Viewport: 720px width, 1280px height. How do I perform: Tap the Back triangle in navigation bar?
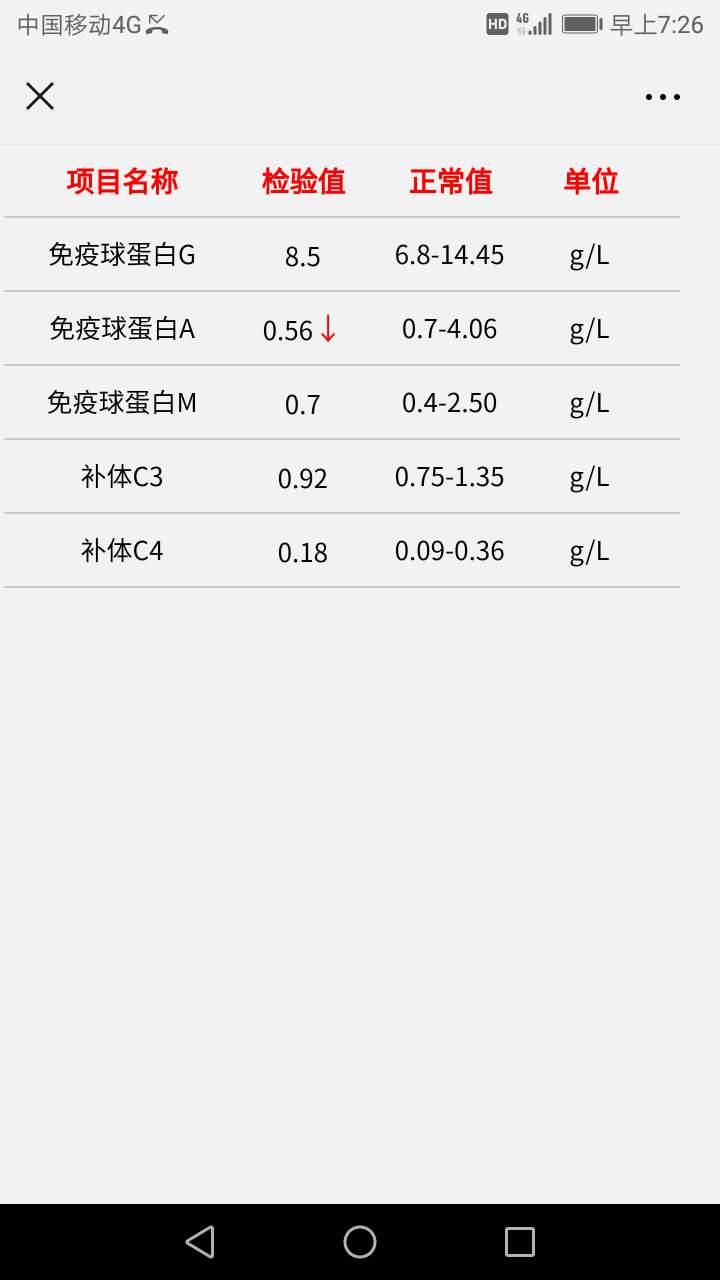(200, 1241)
